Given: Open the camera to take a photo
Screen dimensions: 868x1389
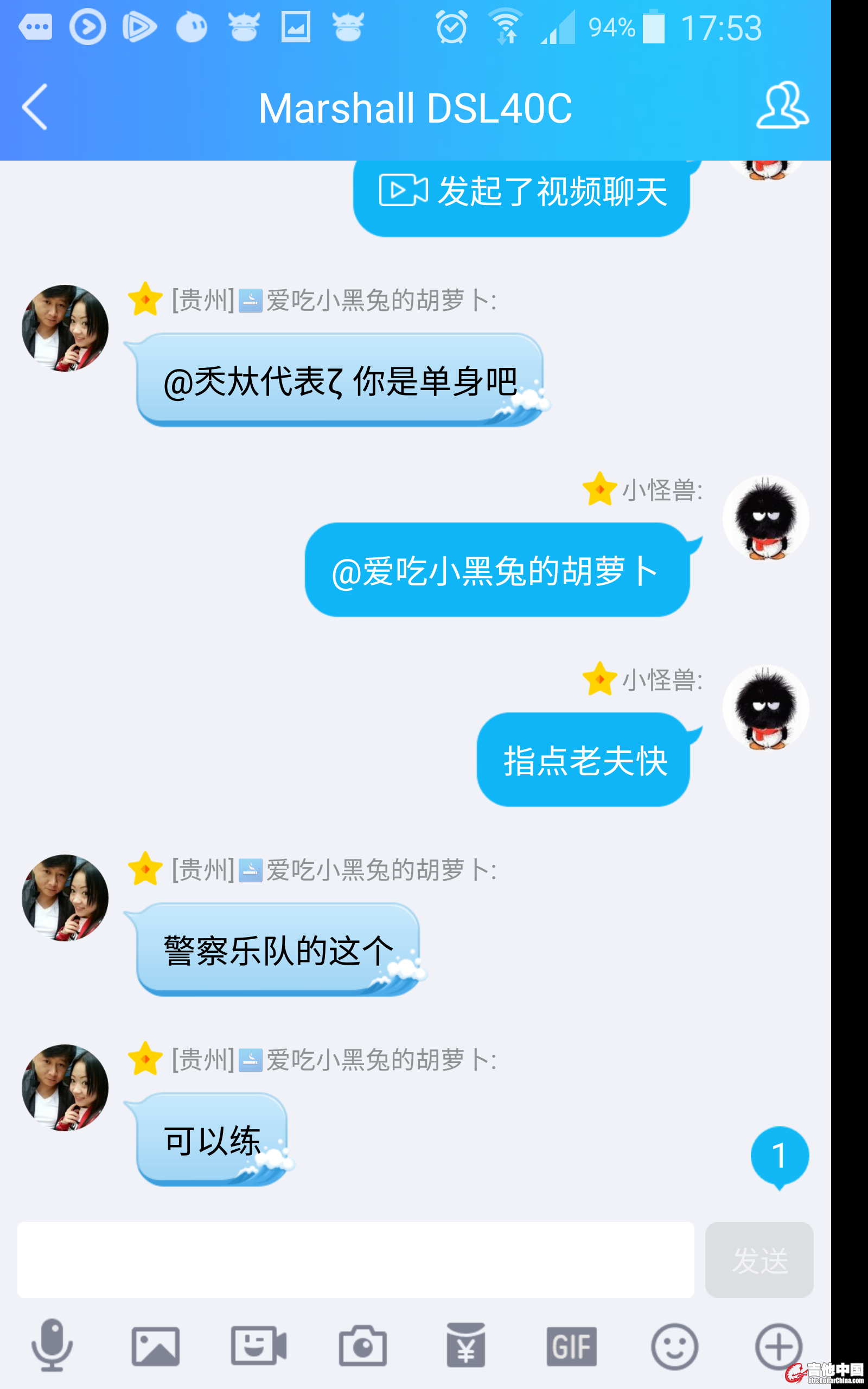Looking at the screenshot, I should pyautogui.click(x=362, y=1346).
